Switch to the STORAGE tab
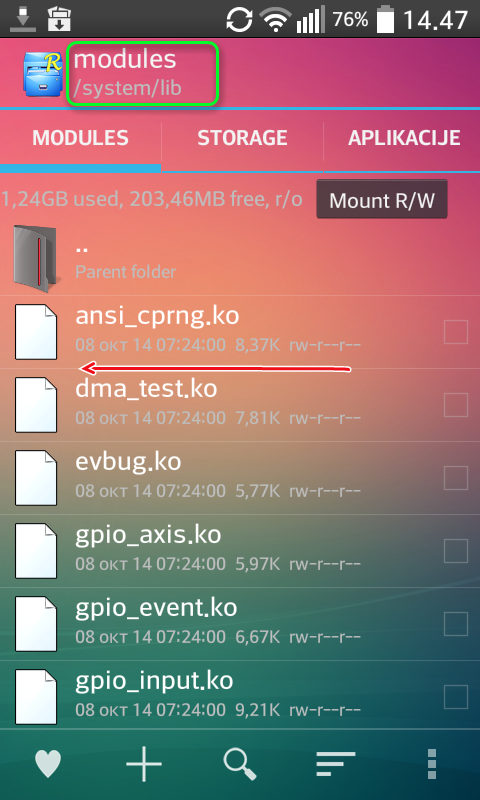Image resolution: width=480 pixels, height=800 pixels. (x=242, y=138)
